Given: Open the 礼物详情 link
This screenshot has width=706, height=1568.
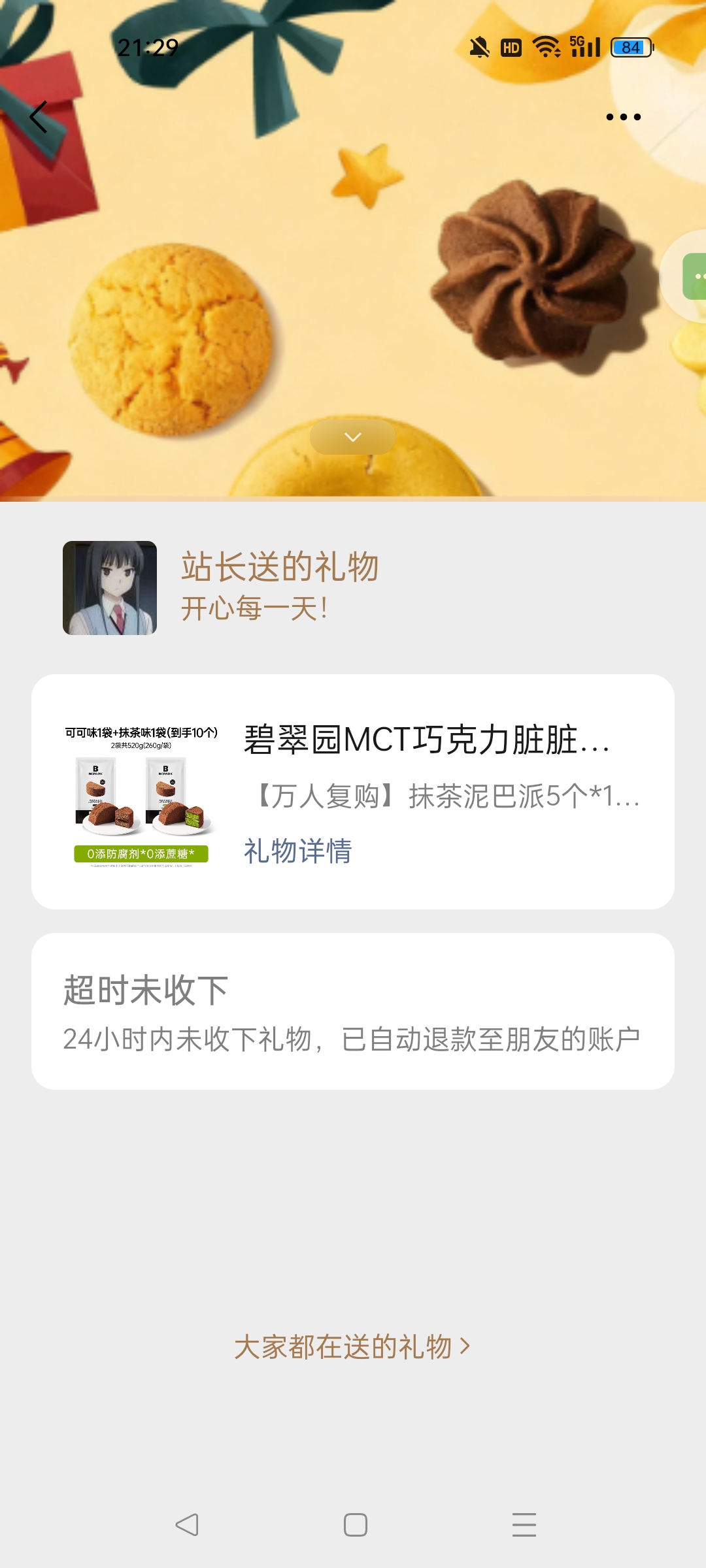Looking at the screenshot, I should pyautogui.click(x=298, y=851).
